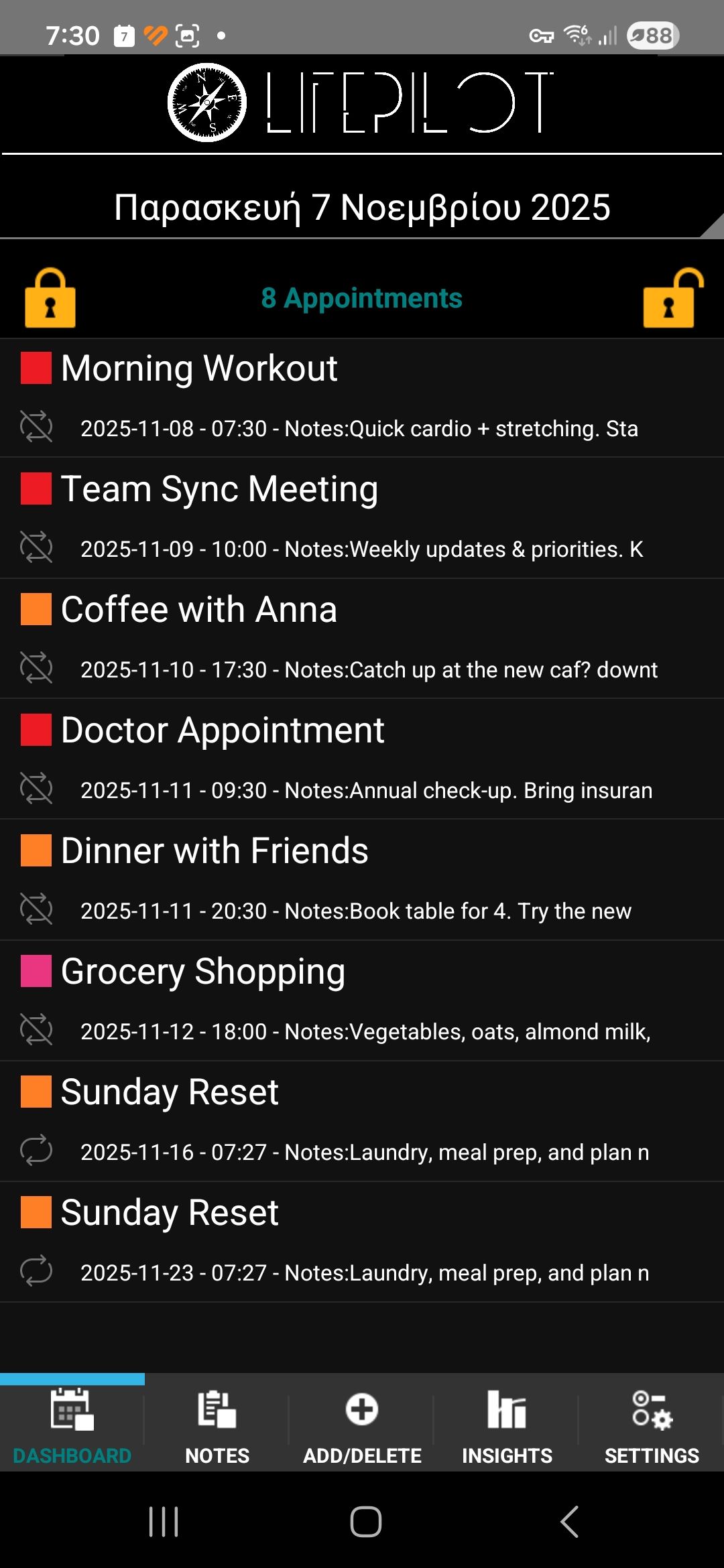
Task: Go back with the system back button
Action: coord(569,1521)
